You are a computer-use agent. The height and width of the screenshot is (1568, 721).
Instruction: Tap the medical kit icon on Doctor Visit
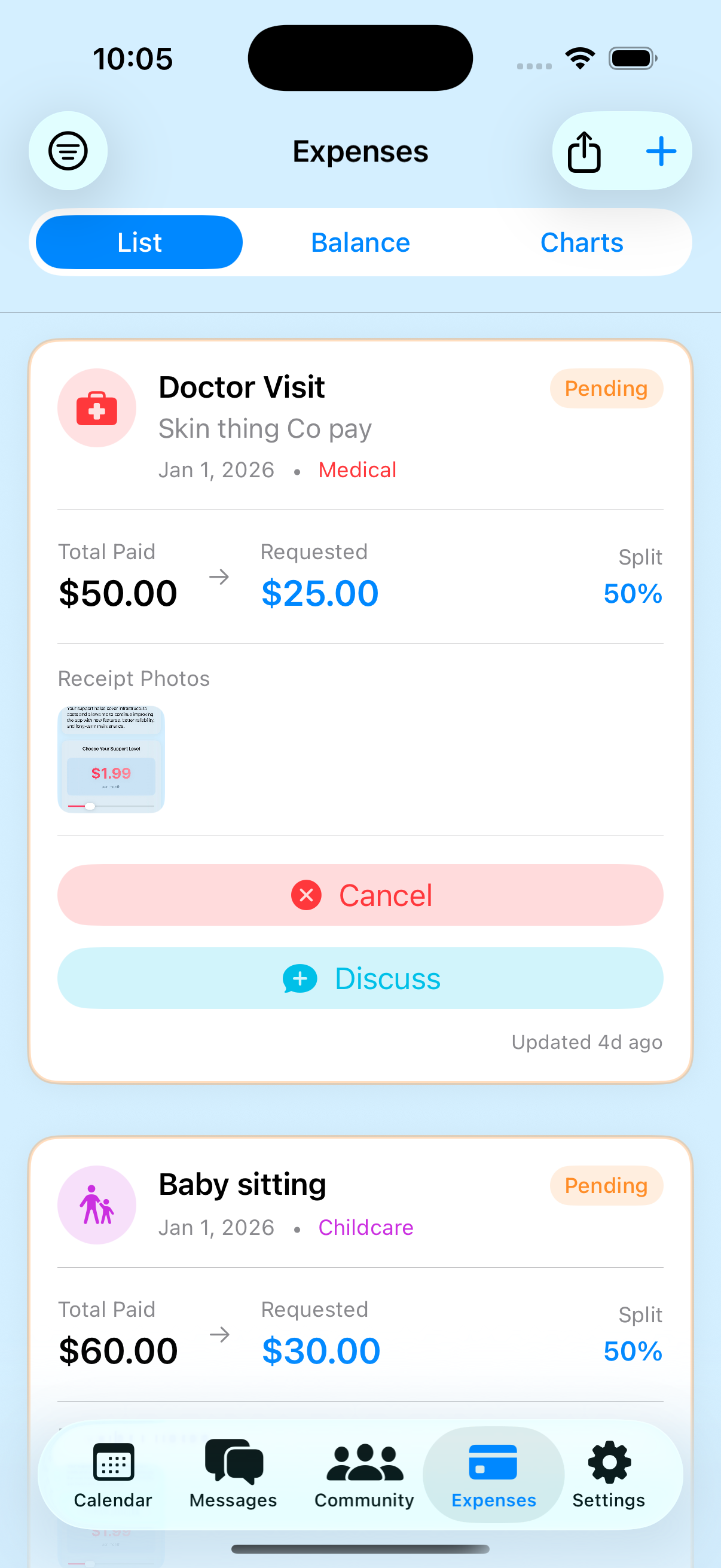(96, 408)
